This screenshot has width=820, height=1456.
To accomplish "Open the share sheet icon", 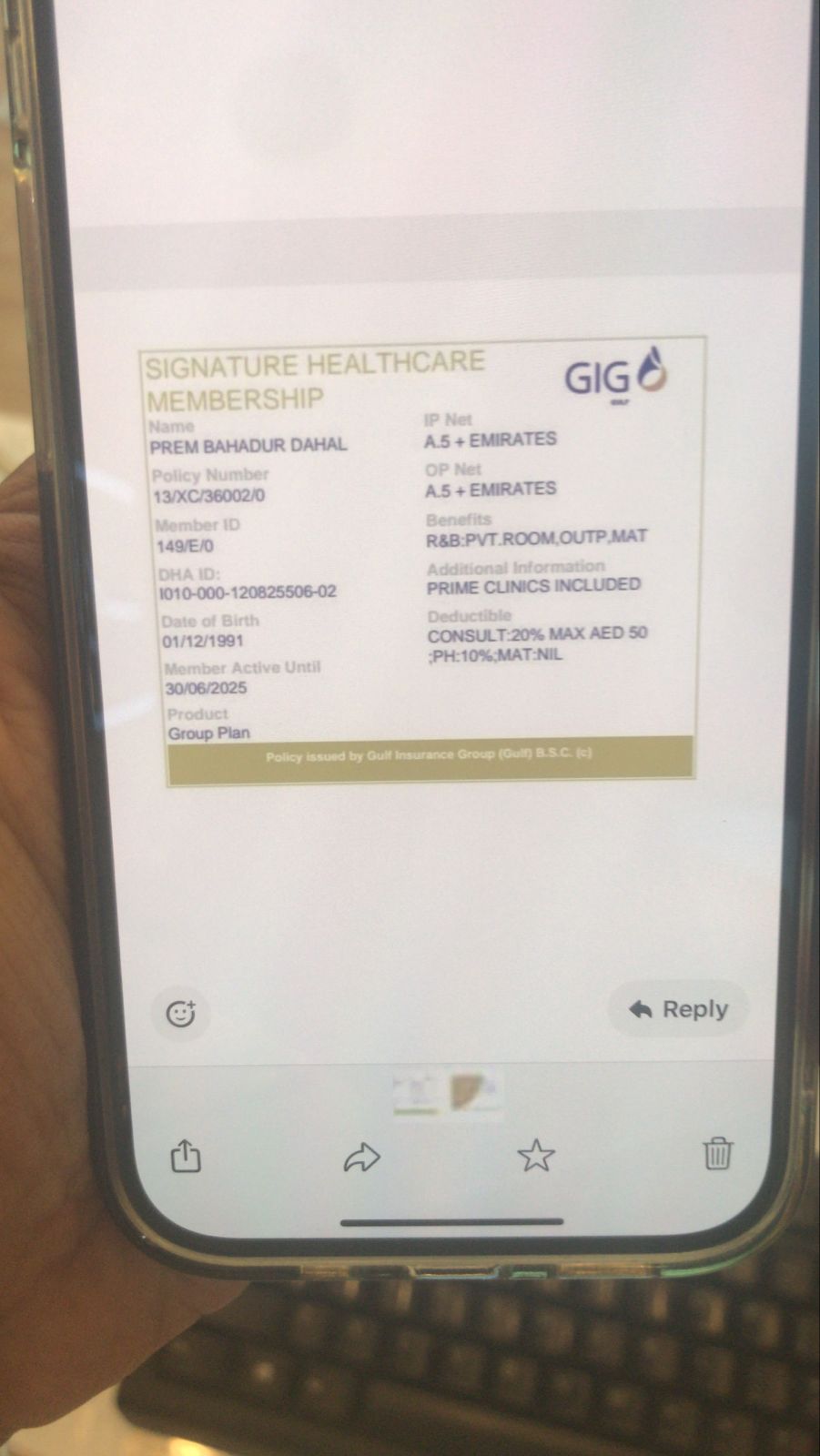I will tap(186, 1157).
